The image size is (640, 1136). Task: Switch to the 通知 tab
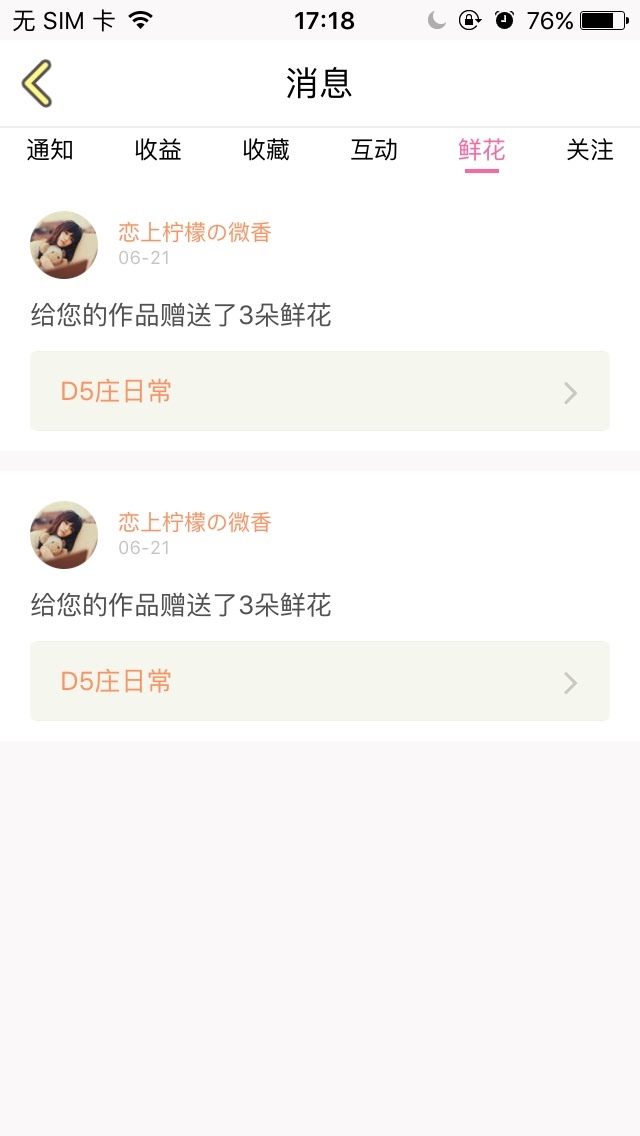(50, 150)
